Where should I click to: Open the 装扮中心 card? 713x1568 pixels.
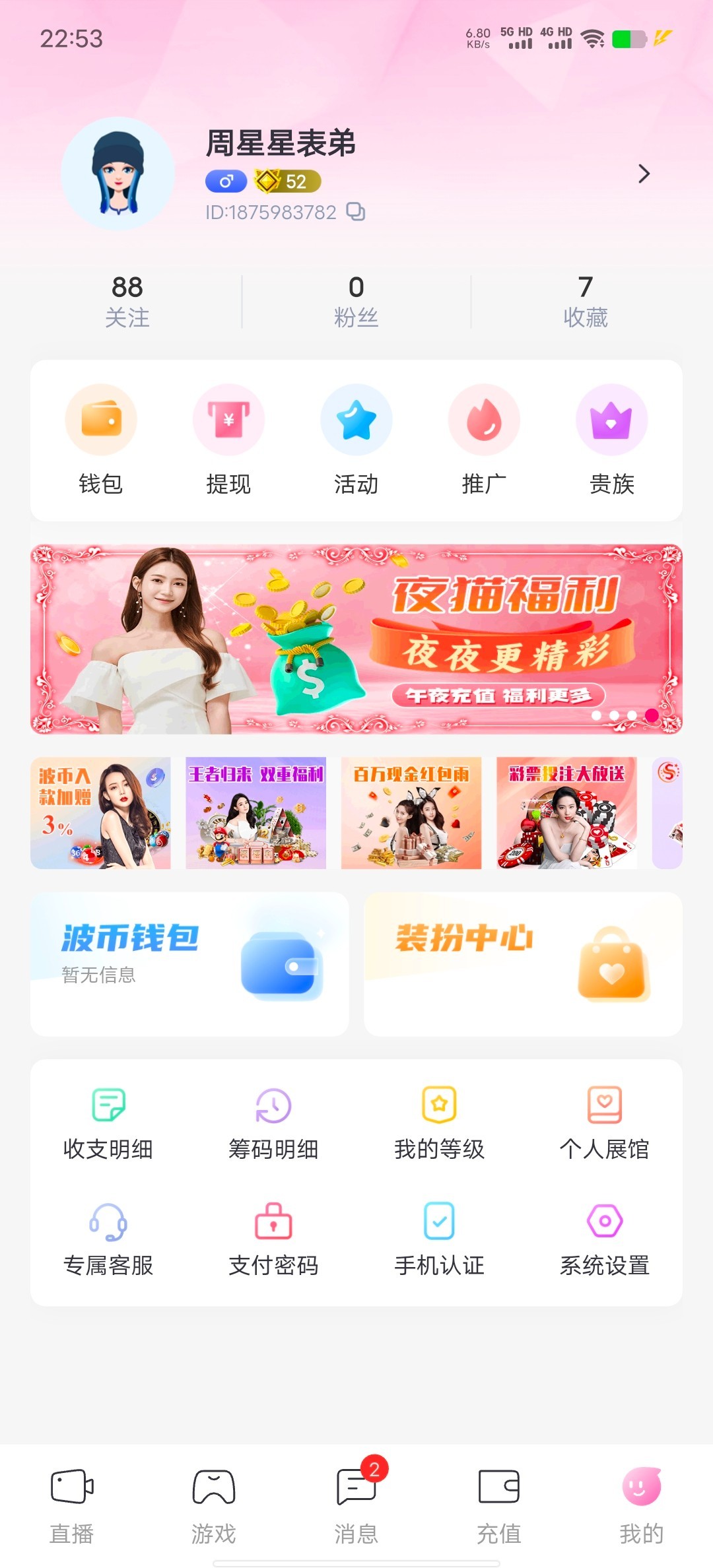523,964
